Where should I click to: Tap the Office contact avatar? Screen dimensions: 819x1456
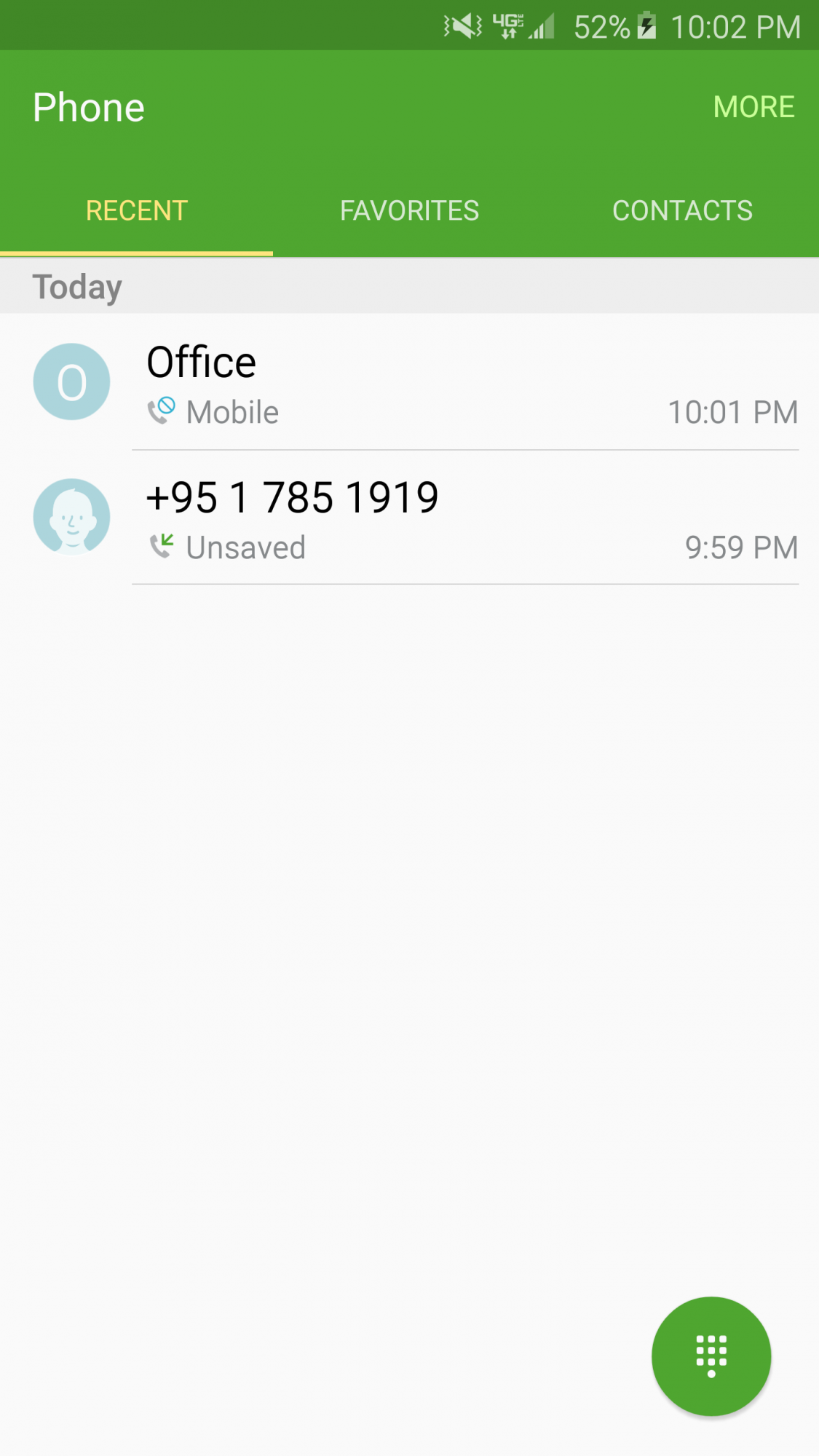[71, 381]
